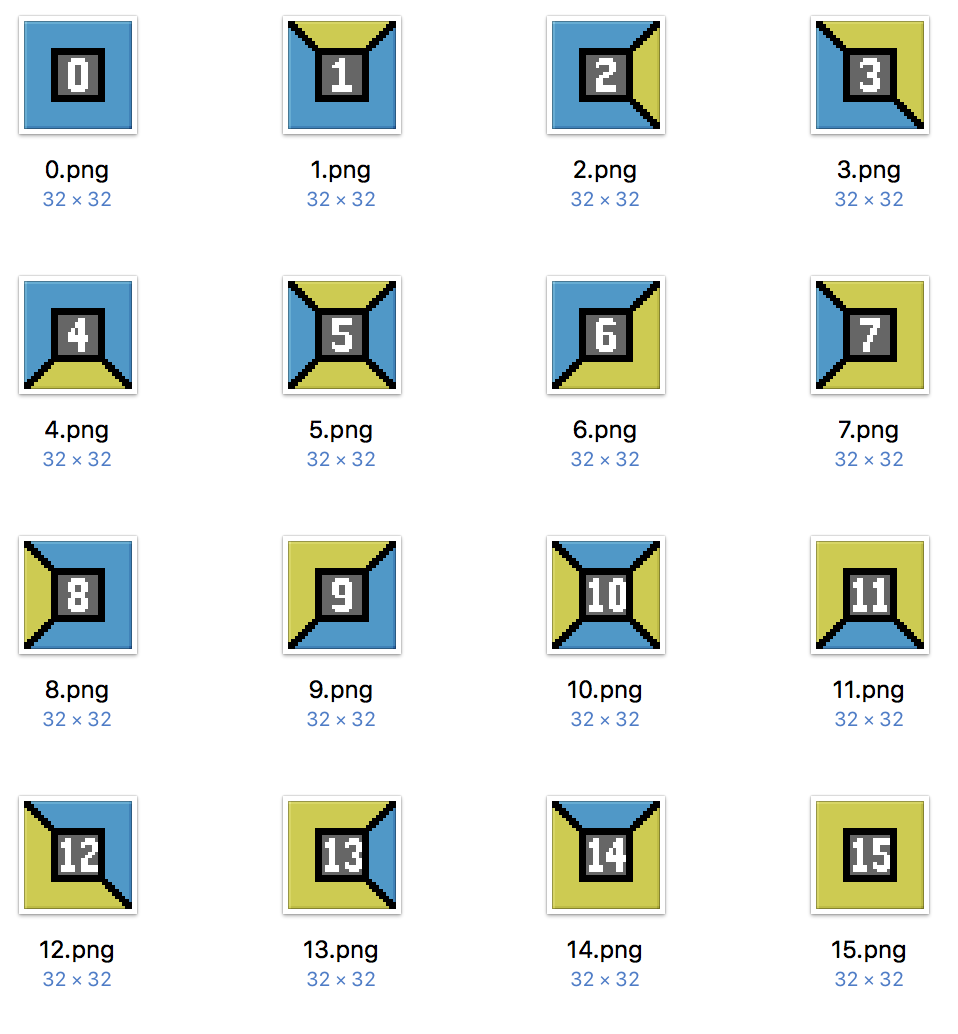Open file 4.png
This screenshot has width=958, height=1034.
tap(78, 335)
